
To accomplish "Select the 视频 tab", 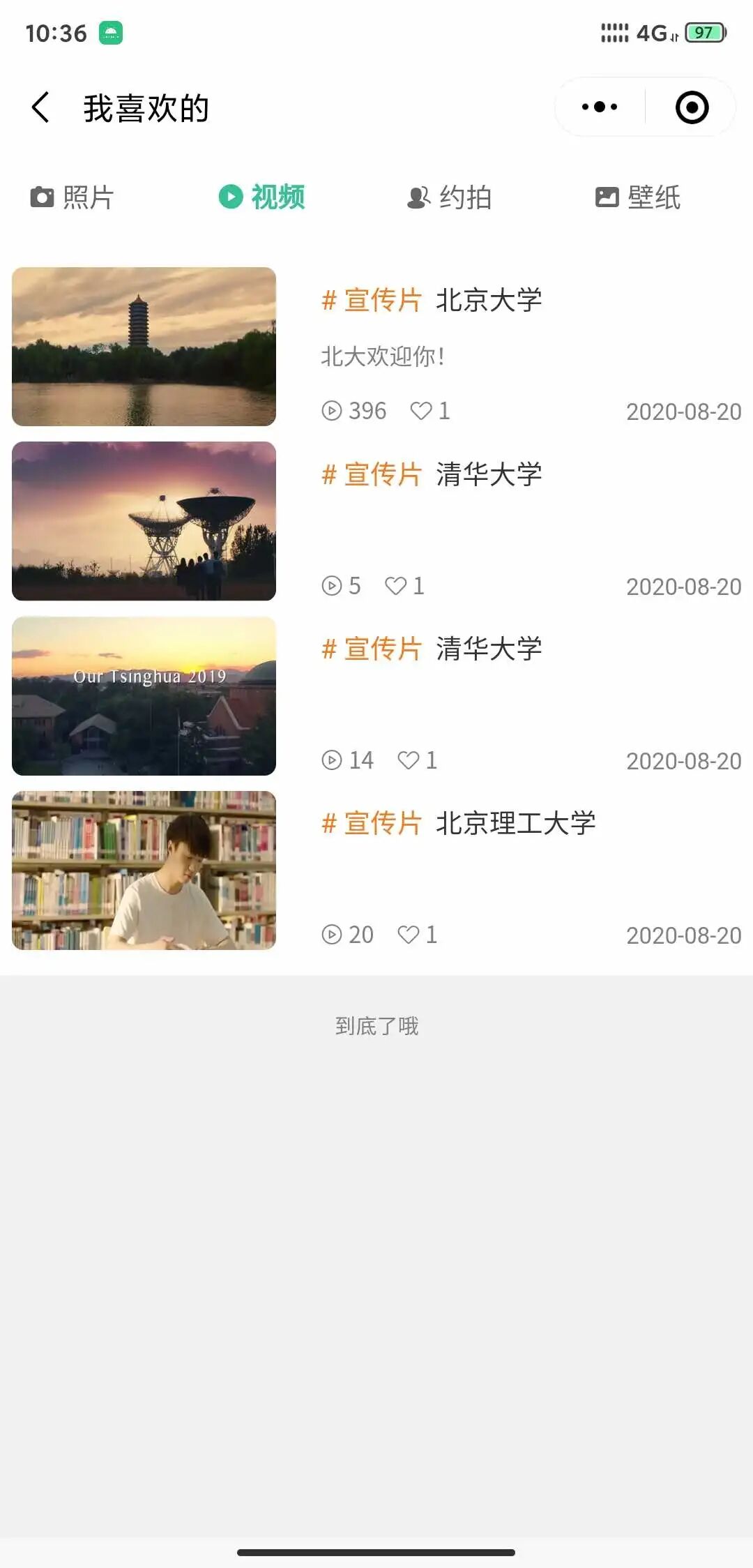I will [x=262, y=197].
